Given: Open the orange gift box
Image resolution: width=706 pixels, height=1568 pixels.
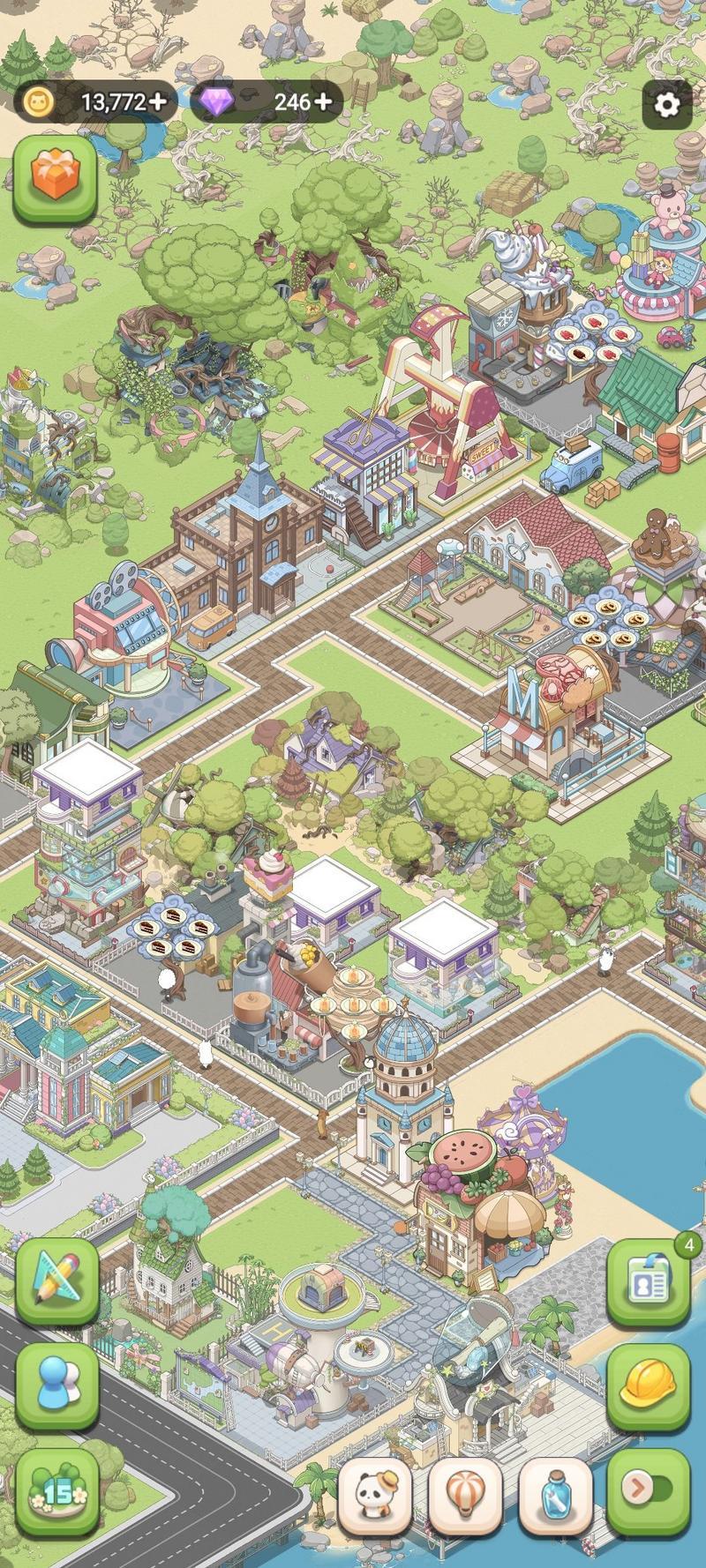Looking at the screenshot, I should [x=55, y=177].
